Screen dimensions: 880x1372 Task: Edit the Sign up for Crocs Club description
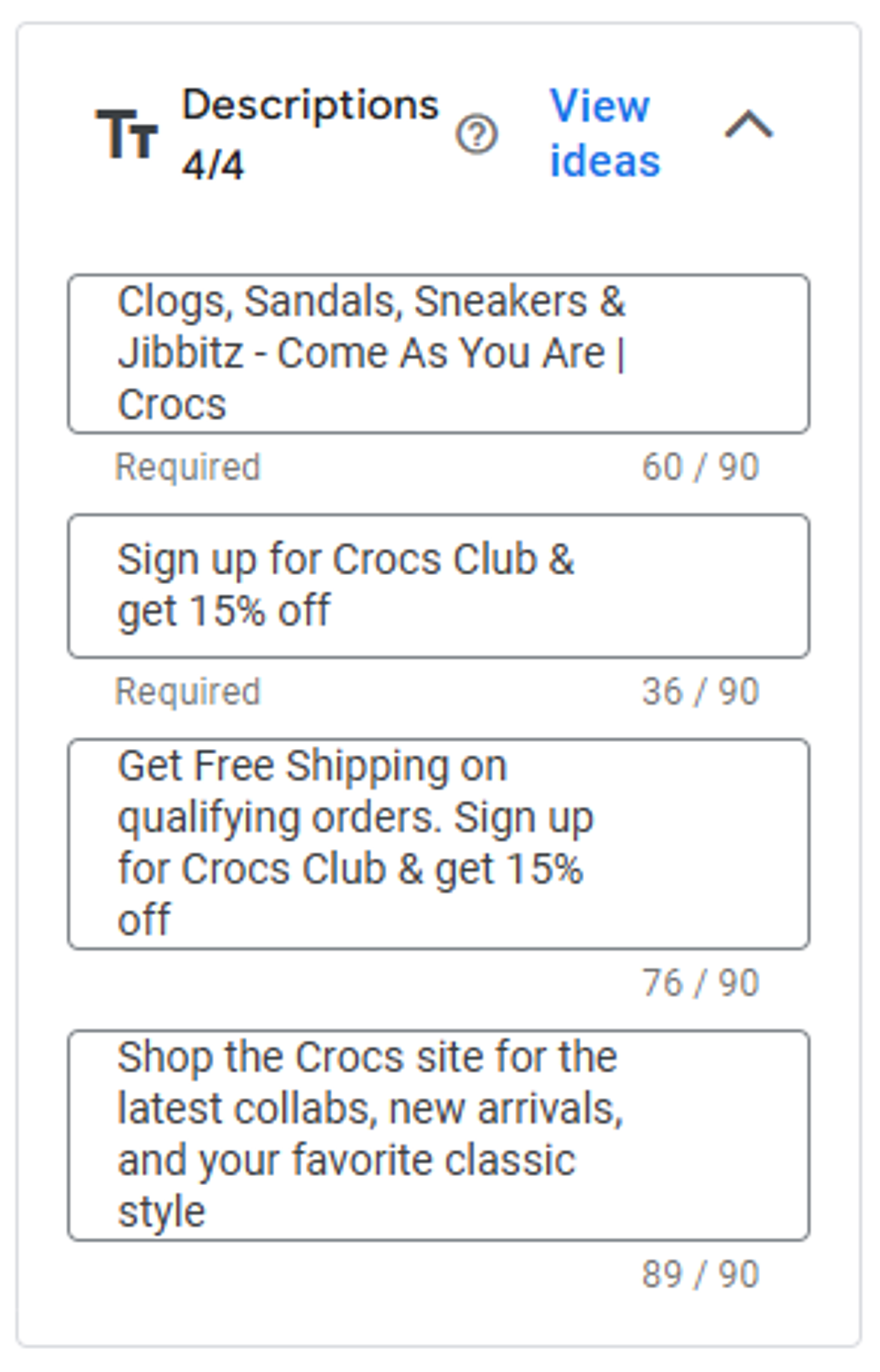438,585
